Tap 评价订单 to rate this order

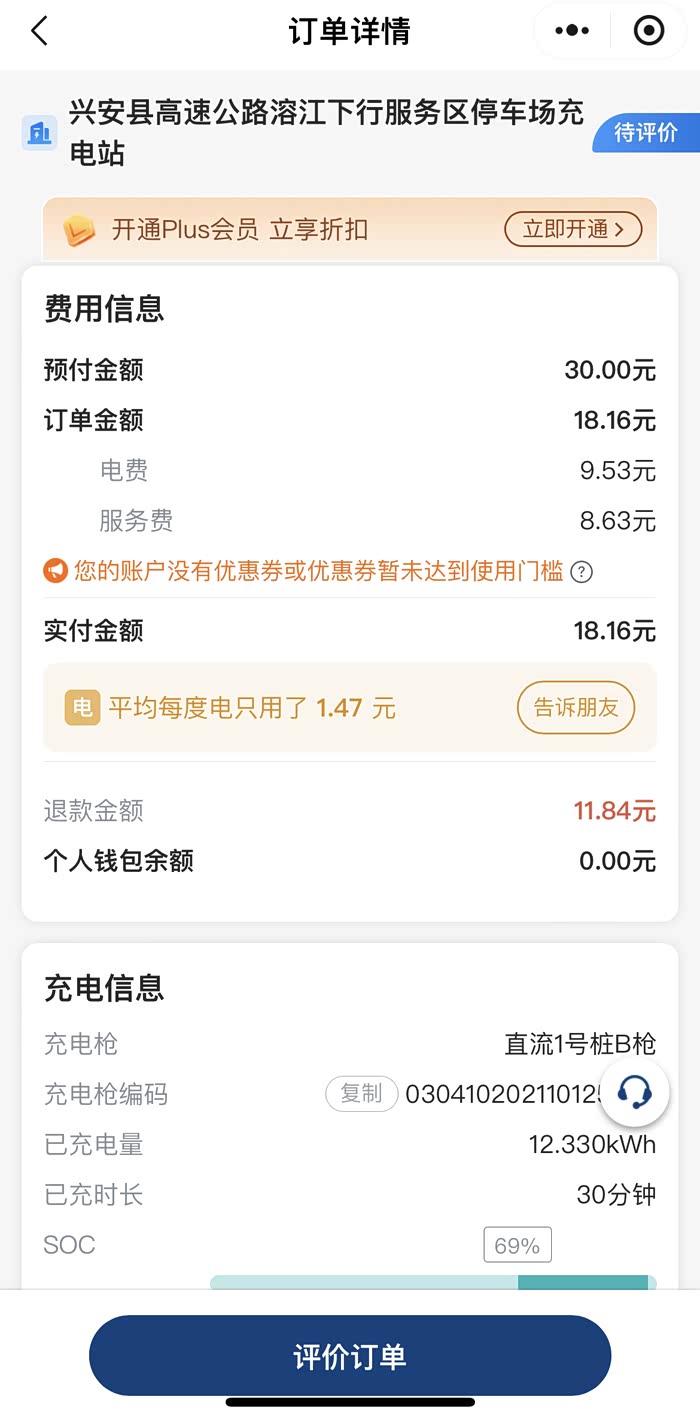click(350, 1356)
